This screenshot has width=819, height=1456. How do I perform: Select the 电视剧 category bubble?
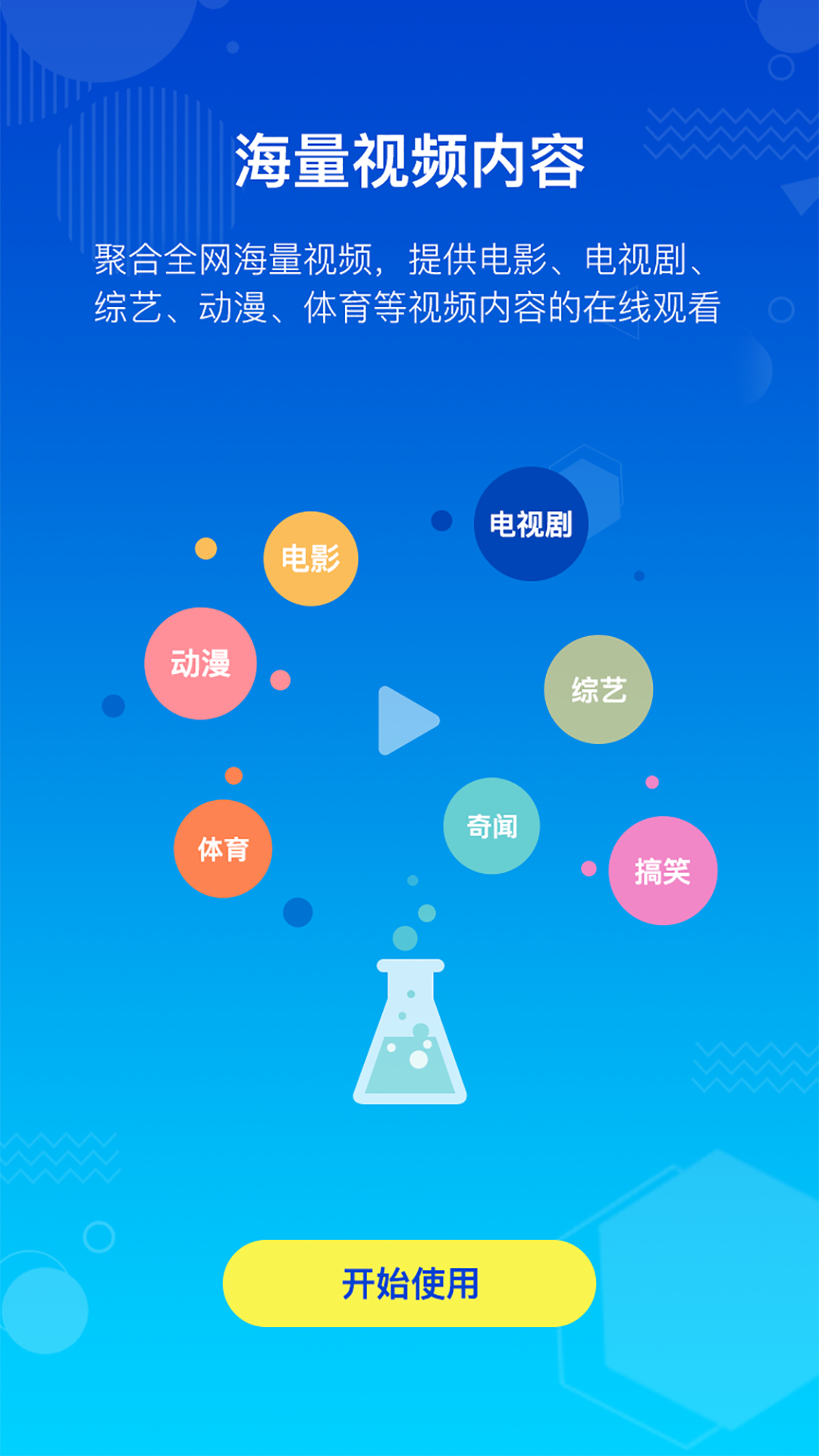point(531,523)
